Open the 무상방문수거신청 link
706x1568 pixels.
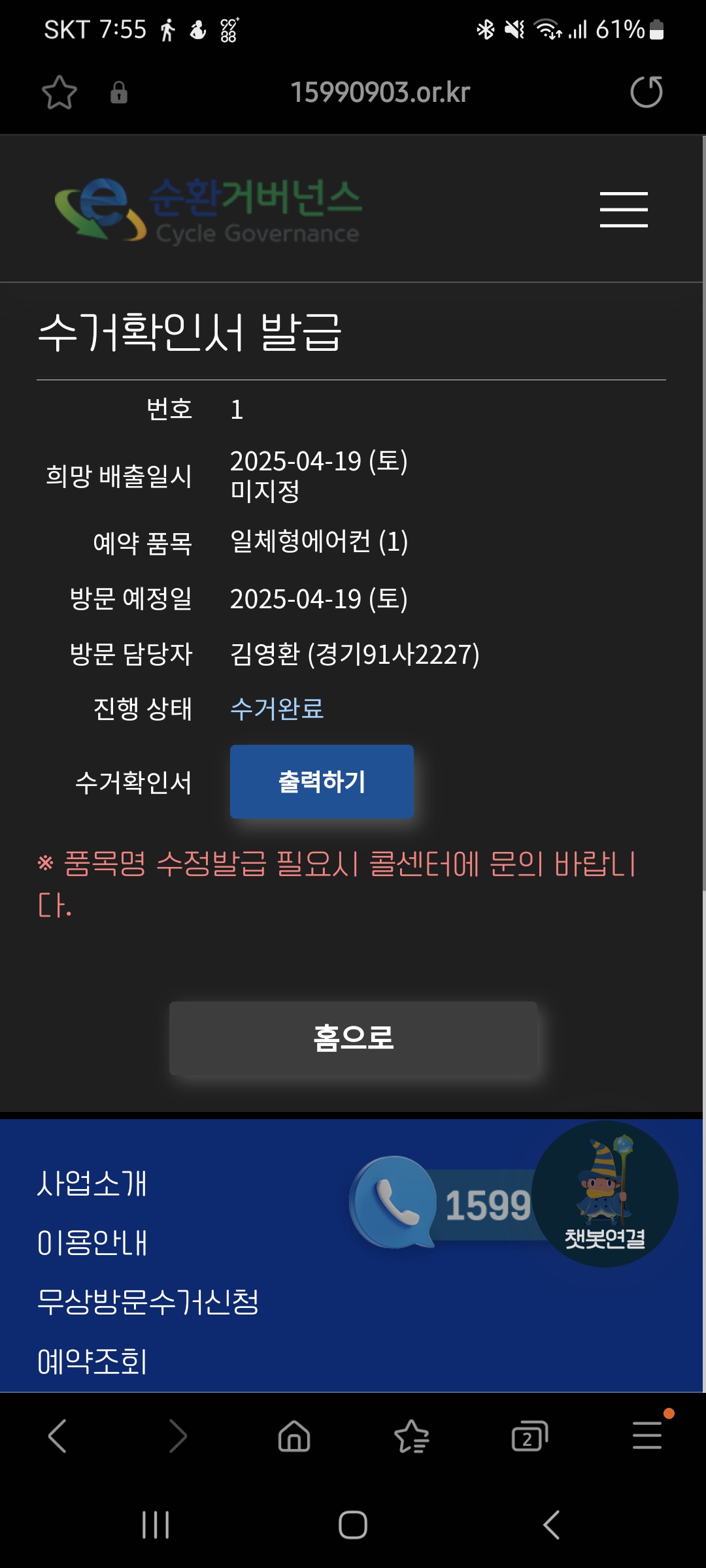pyautogui.click(x=148, y=1302)
